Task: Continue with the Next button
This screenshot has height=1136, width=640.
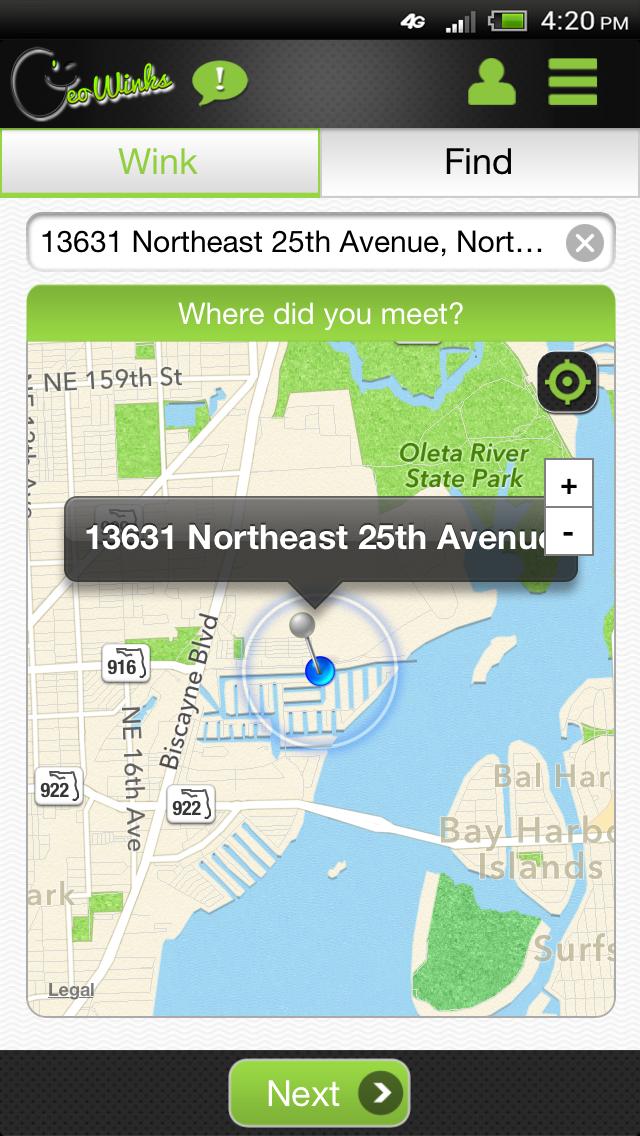Action: 320,1093
